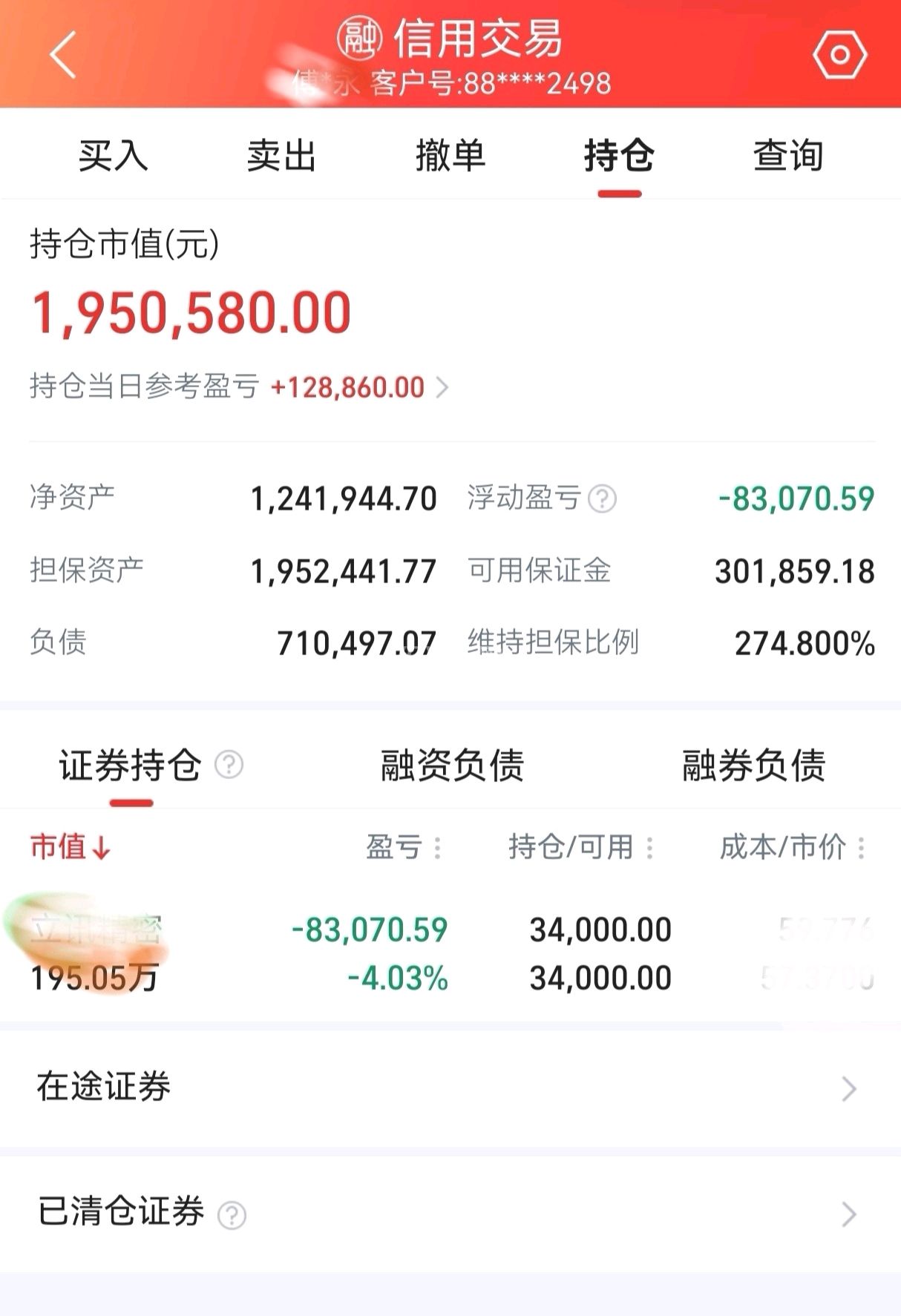Viewport: 901px width, 1316px height.
Task: Change the 持仓/可用 column display
Action: [580, 847]
